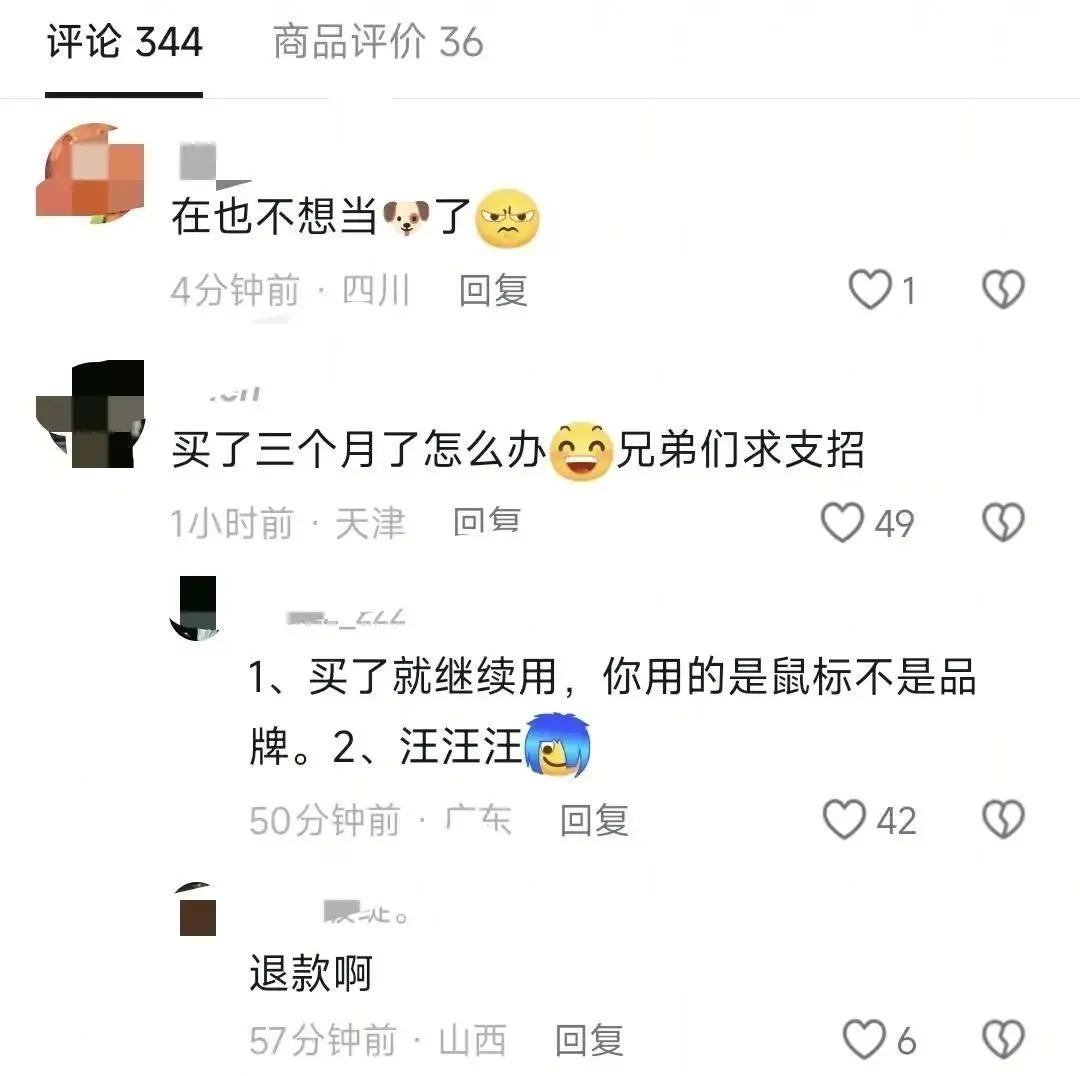Dislike the 广东 reply
The height and width of the screenshot is (1076, 1080).
[x=1002, y=820]
